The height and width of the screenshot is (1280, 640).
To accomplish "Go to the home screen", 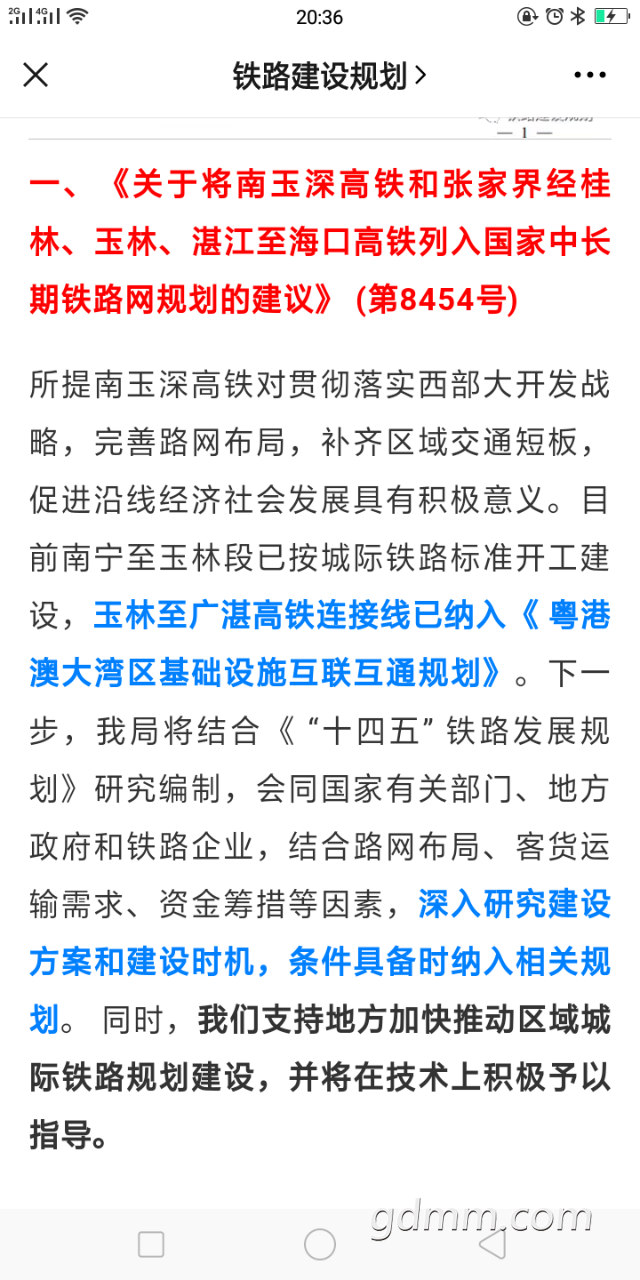I will (x=320, y=1244).
